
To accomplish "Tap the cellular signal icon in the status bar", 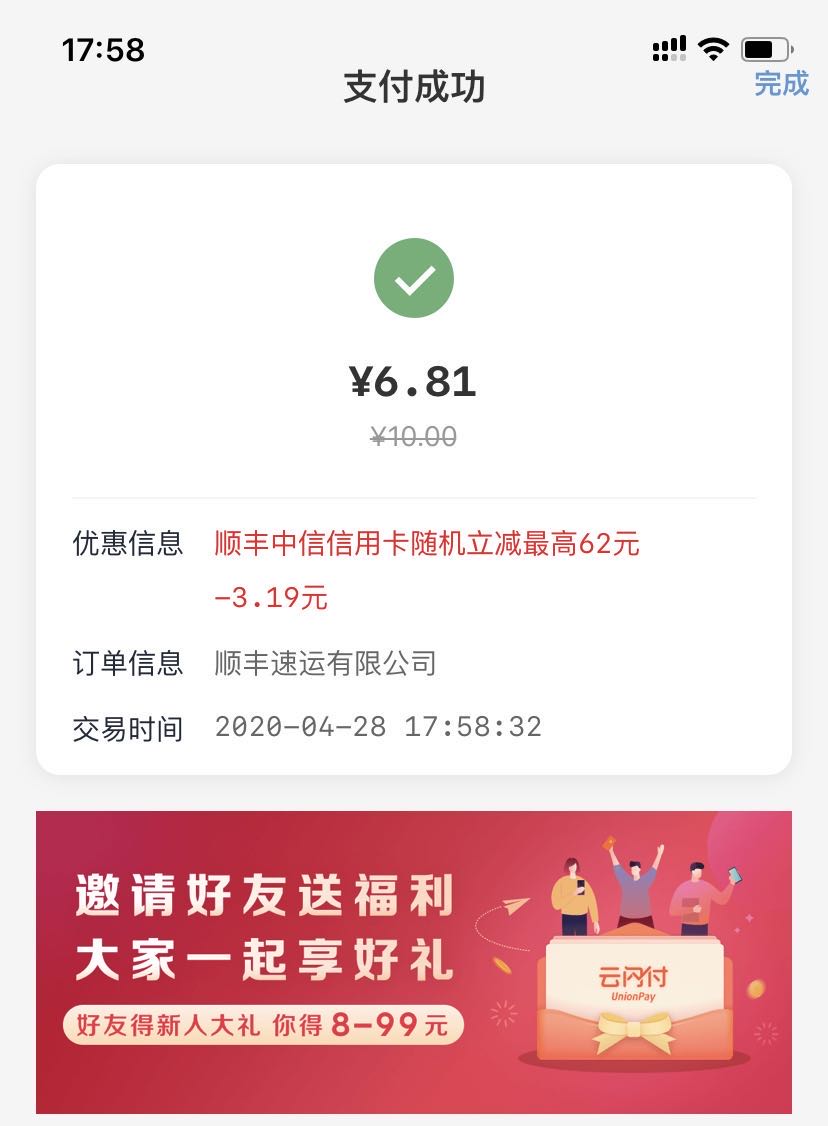I will click(668, 48).
